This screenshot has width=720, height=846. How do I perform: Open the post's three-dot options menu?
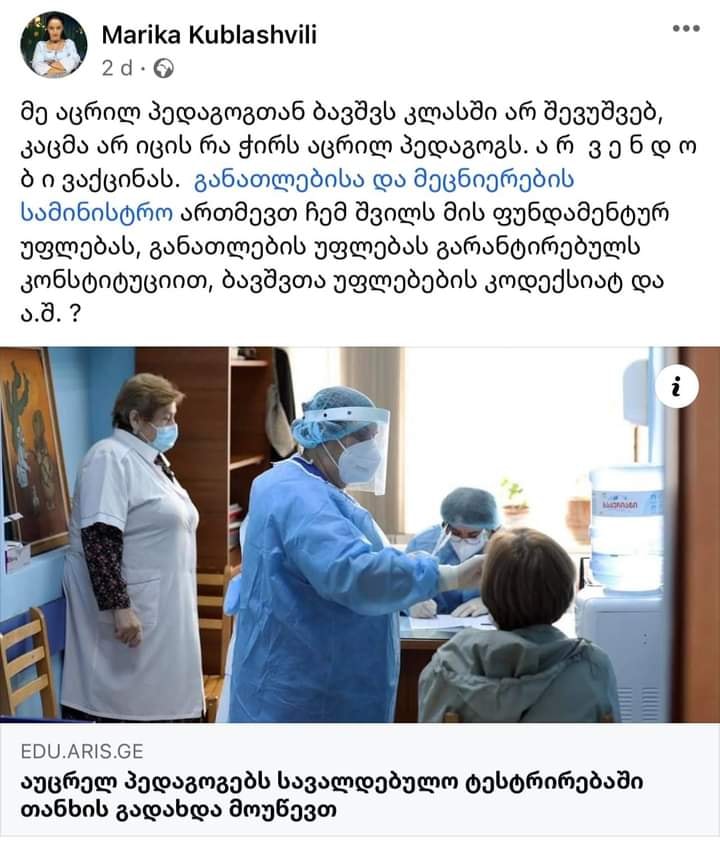click(686, 28)
